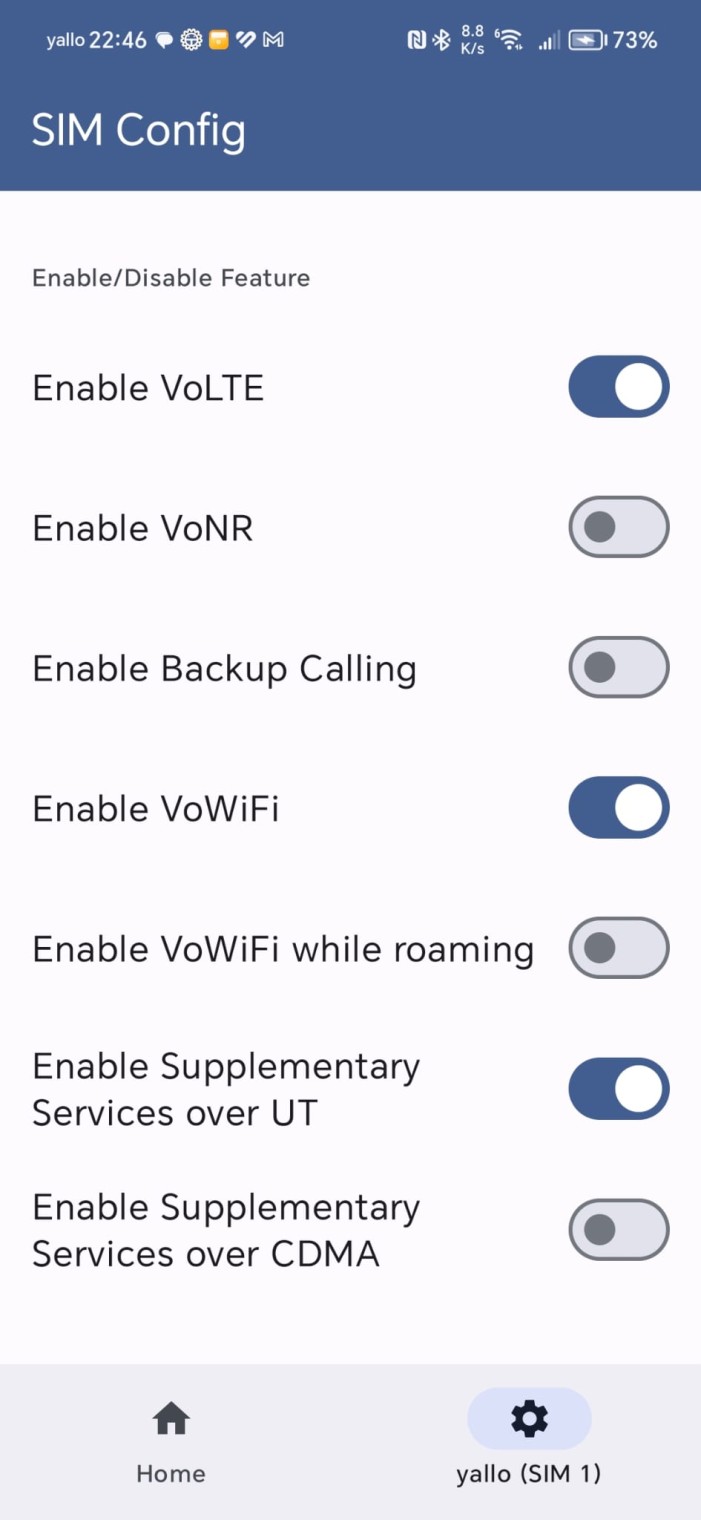Switch off Supplementary Services over UT
This screenshot has width=701, height=1520.
coord(618,1089)
